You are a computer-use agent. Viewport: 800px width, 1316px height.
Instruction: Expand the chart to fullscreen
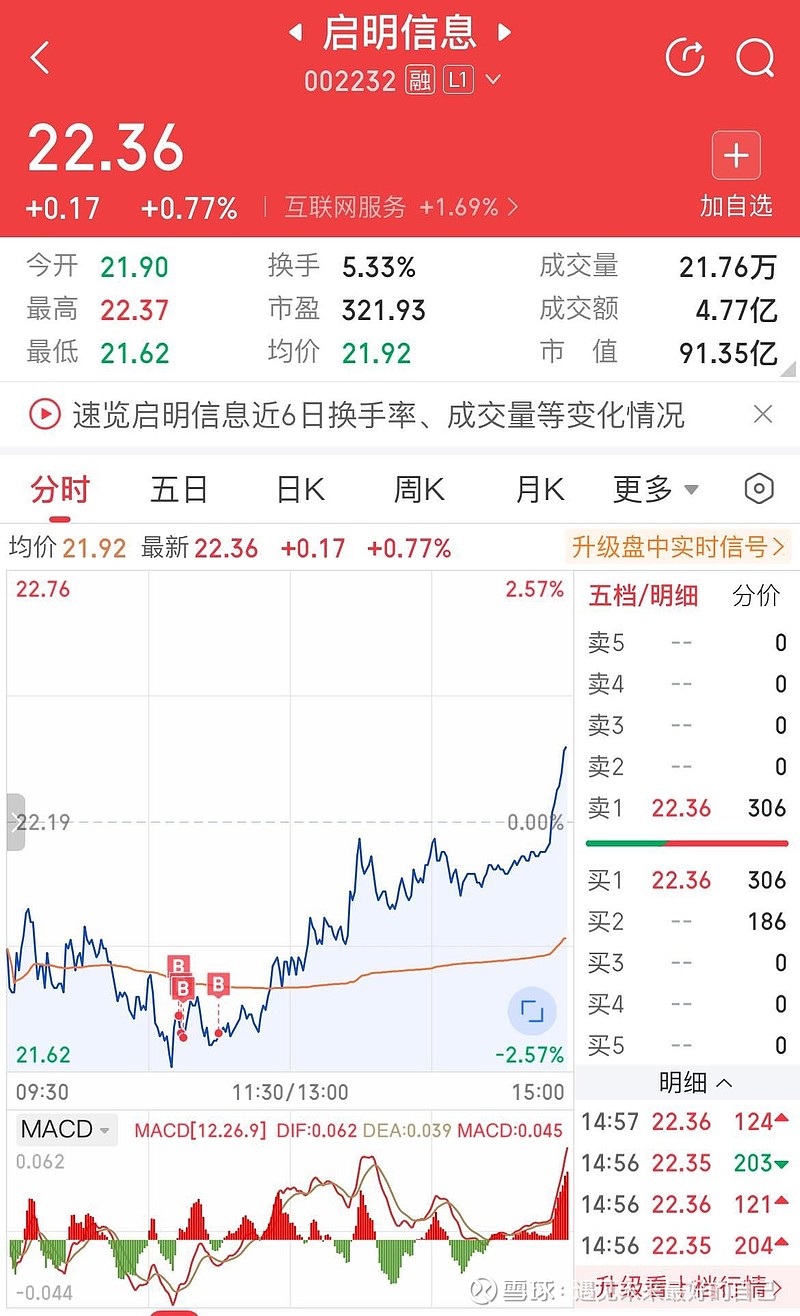532,1012
